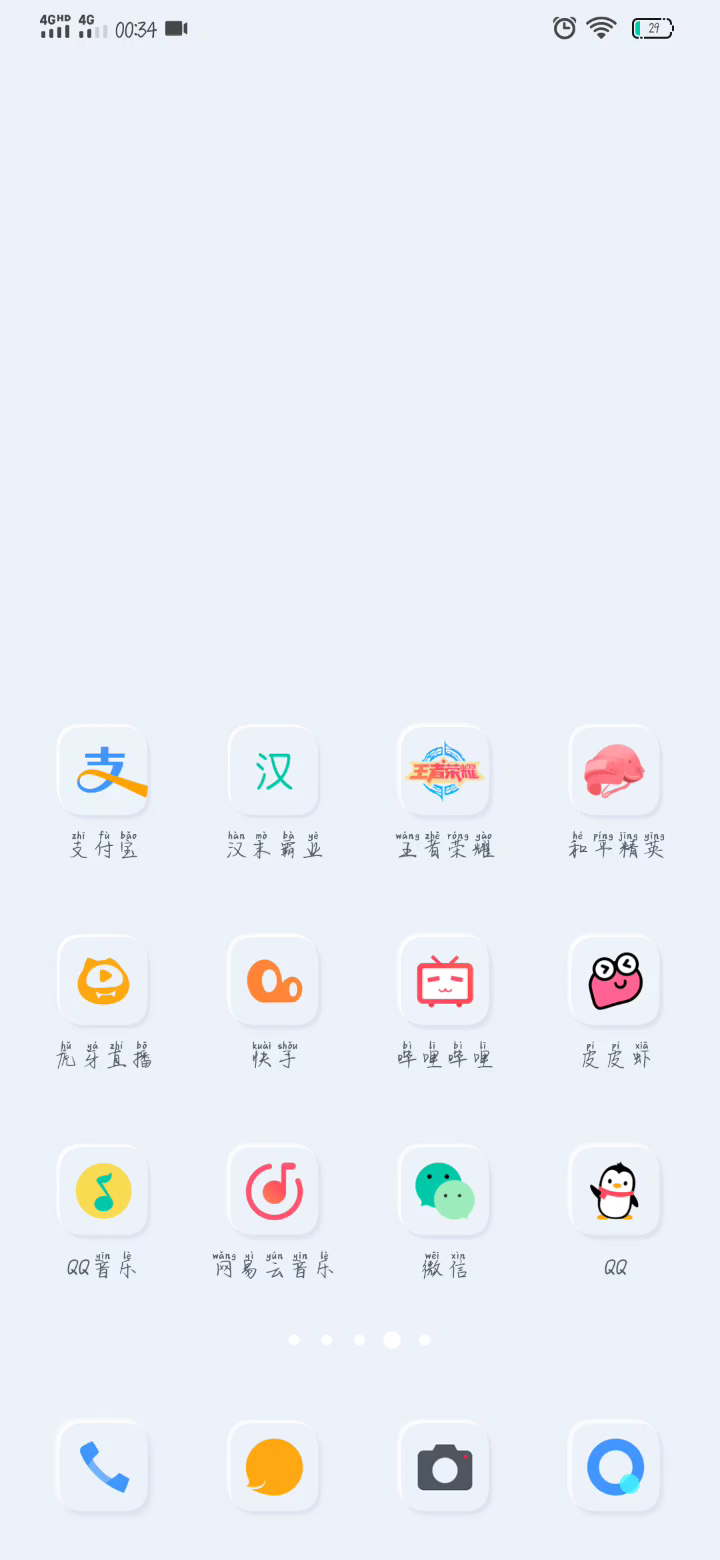Launch the 汉末霸业 game
Viewport: 720px width, 1560px height.
(x=274, y=771)
